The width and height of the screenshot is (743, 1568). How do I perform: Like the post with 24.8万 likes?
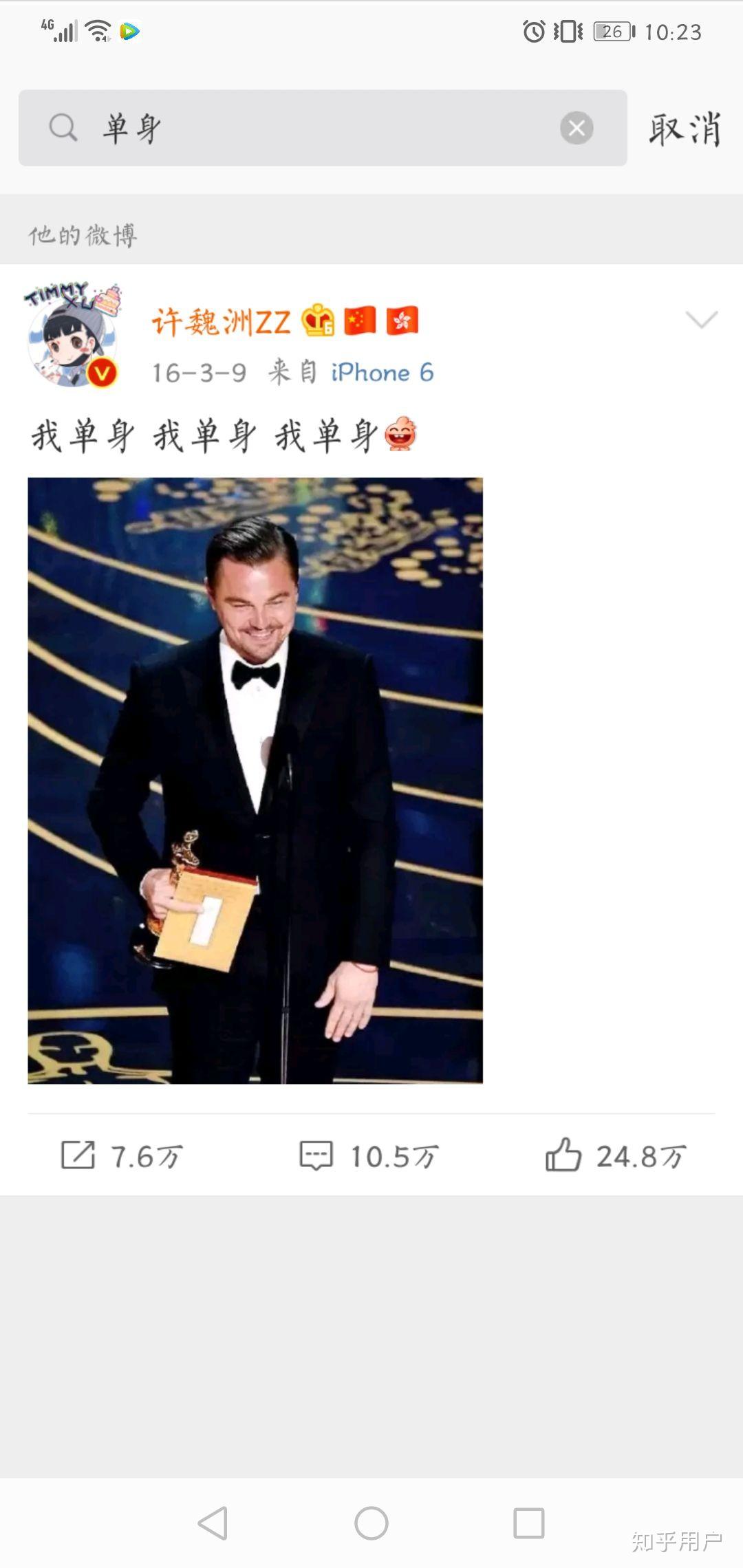pos(616,1156)
